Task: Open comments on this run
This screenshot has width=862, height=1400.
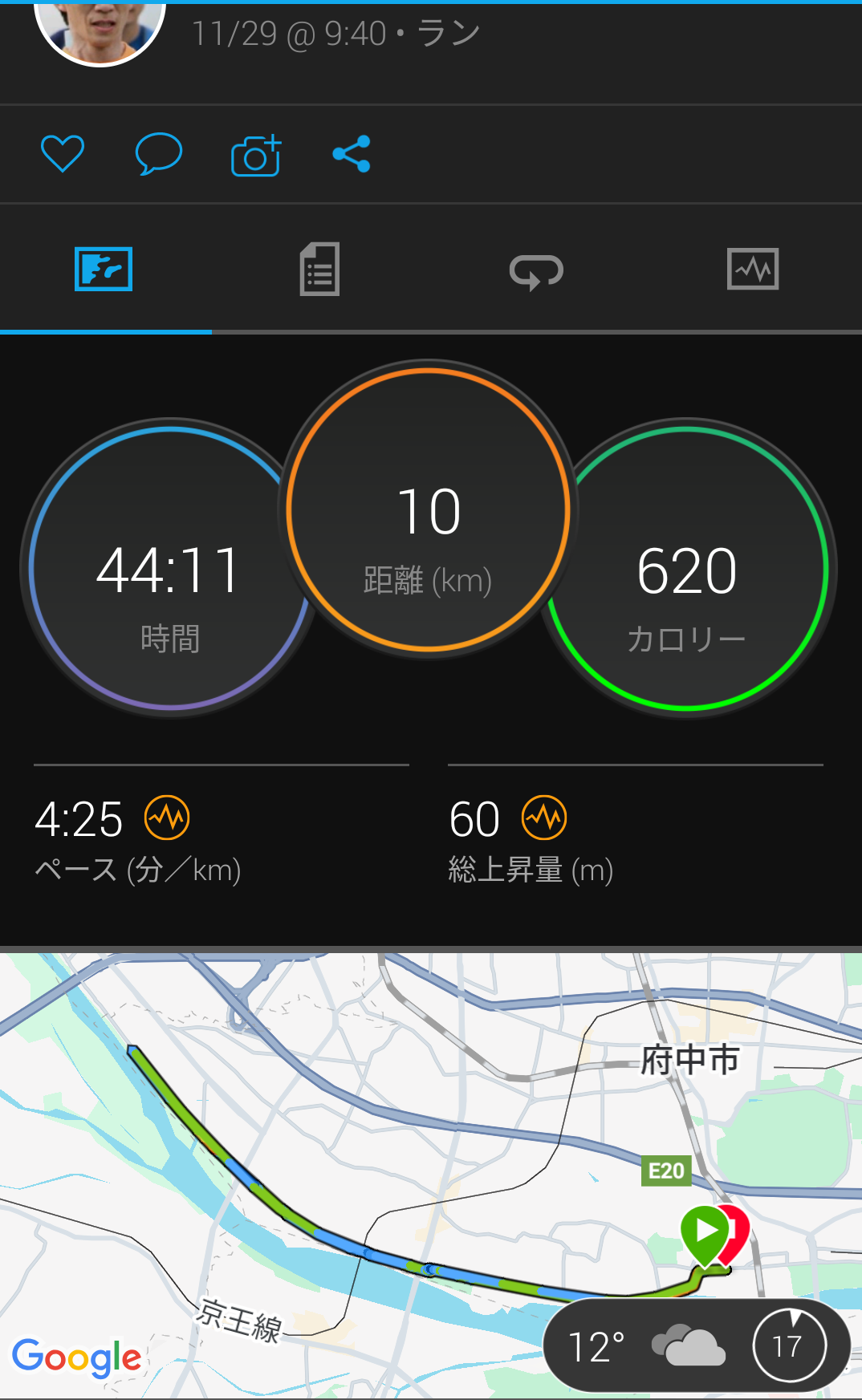Action: [x=158, y=154]
